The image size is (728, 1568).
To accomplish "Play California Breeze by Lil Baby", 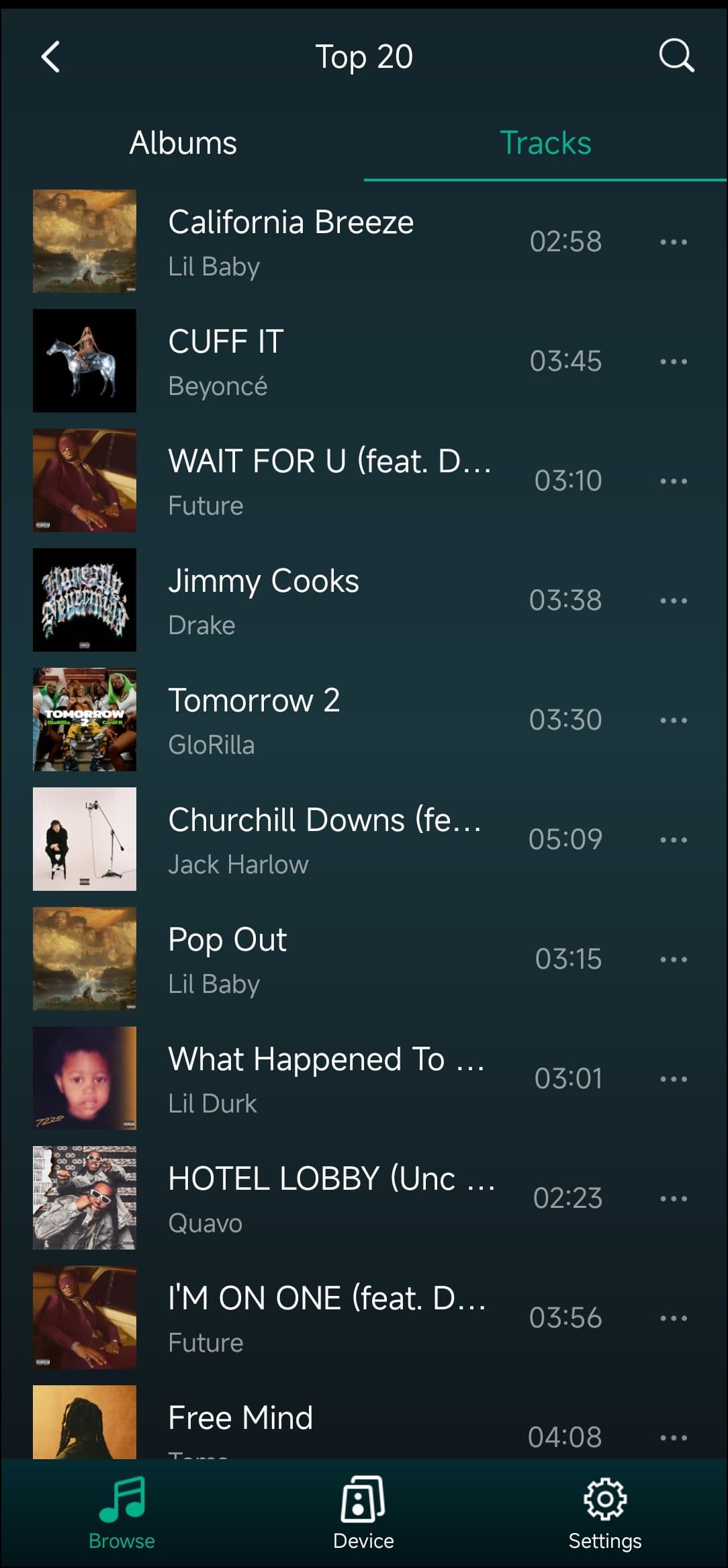I will click(290, 241).
